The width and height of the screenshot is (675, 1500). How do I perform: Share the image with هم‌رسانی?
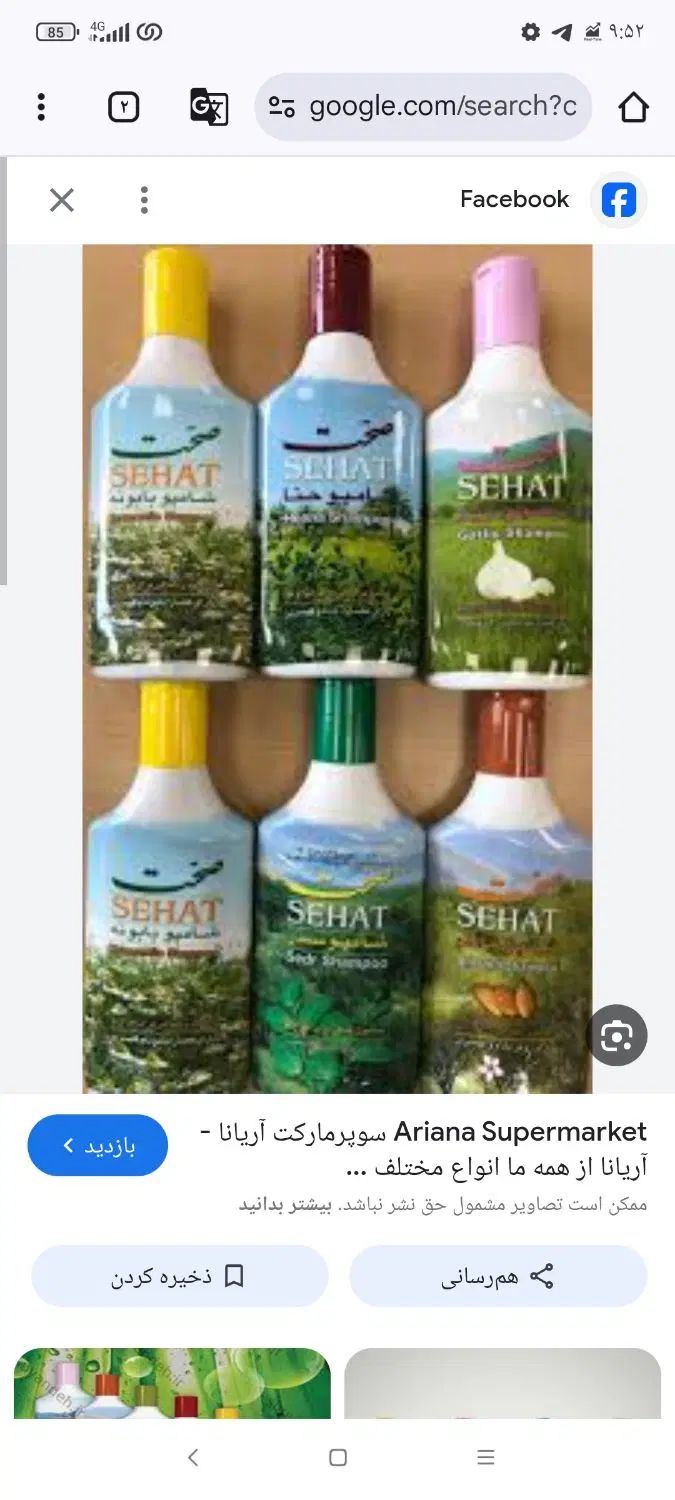point(498,1276)
